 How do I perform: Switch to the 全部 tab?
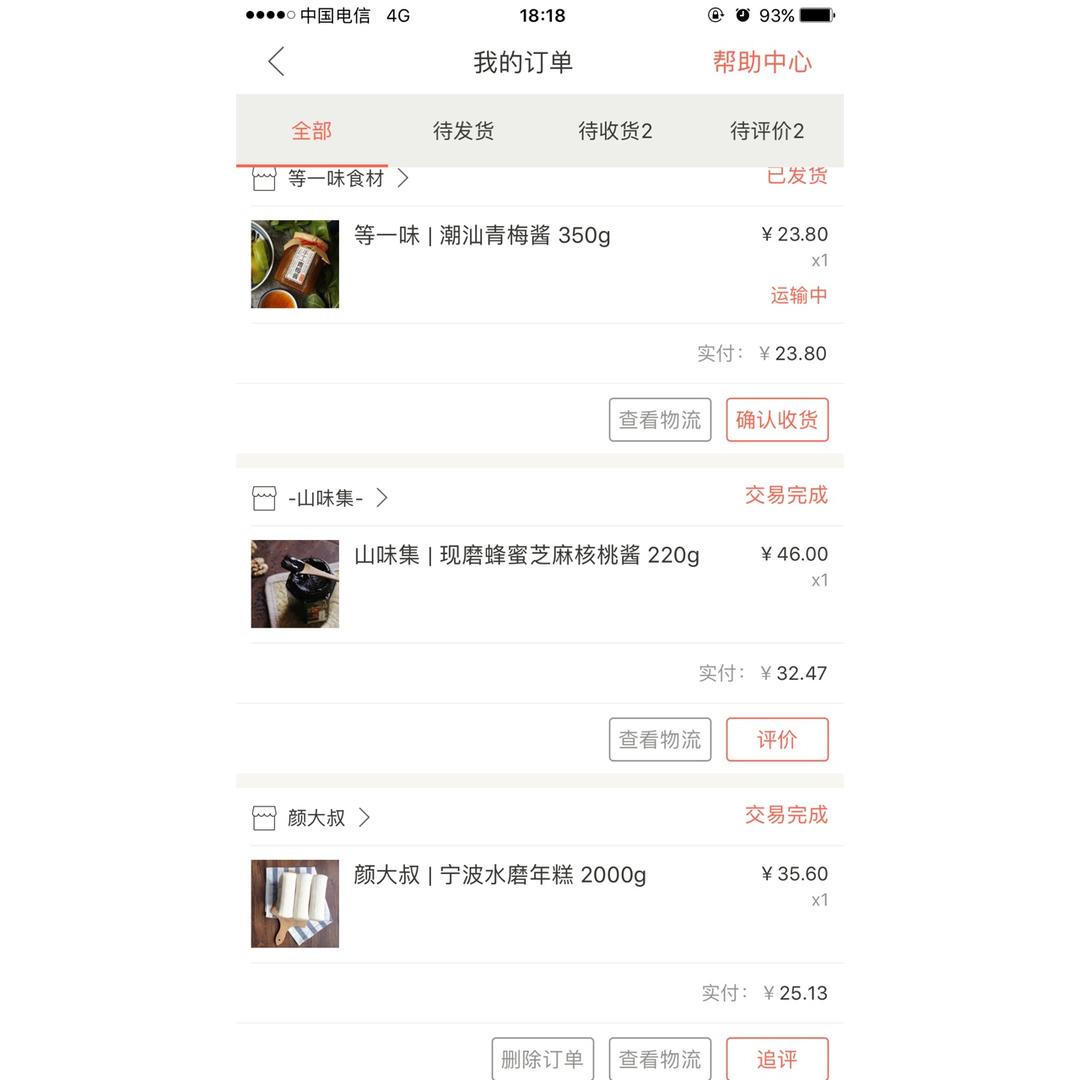[311, 131]
